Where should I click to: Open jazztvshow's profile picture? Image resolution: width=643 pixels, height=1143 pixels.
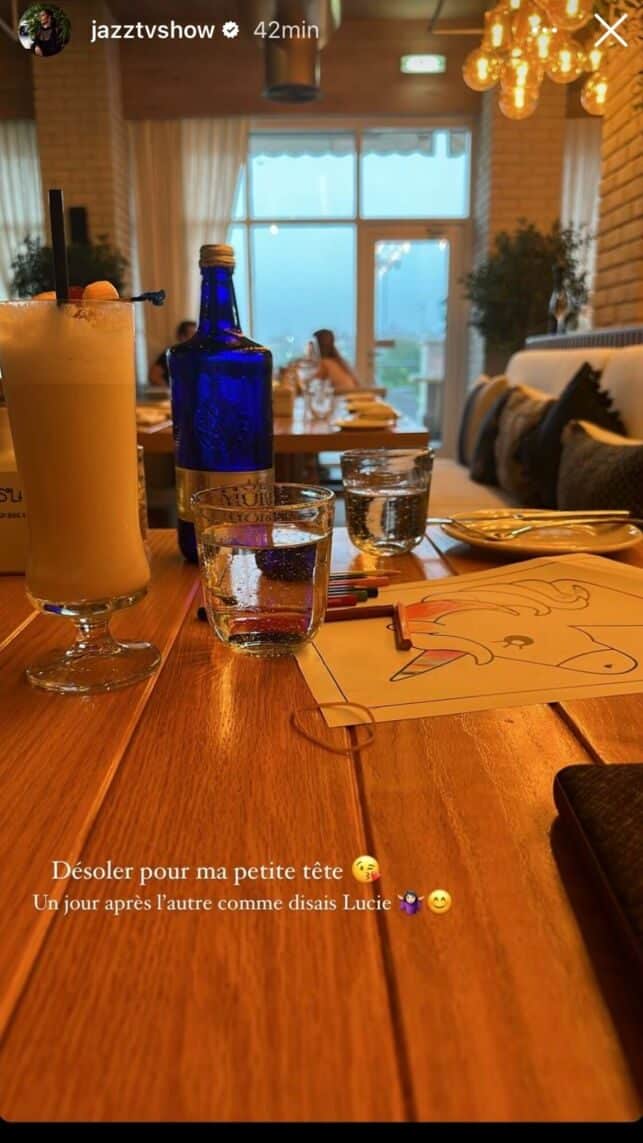coord(44,30)
